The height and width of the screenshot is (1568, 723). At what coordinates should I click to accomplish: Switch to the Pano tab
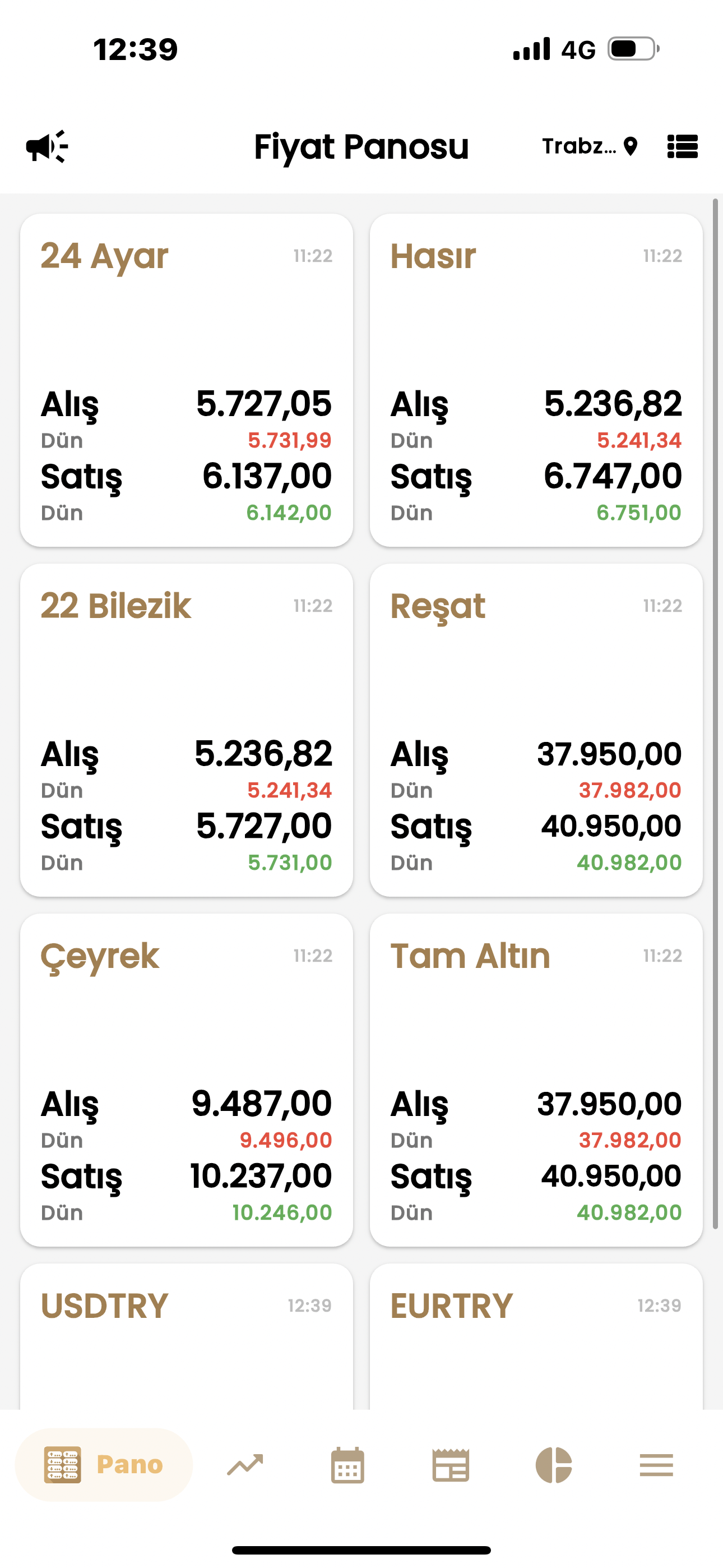tap(104, 1464)
